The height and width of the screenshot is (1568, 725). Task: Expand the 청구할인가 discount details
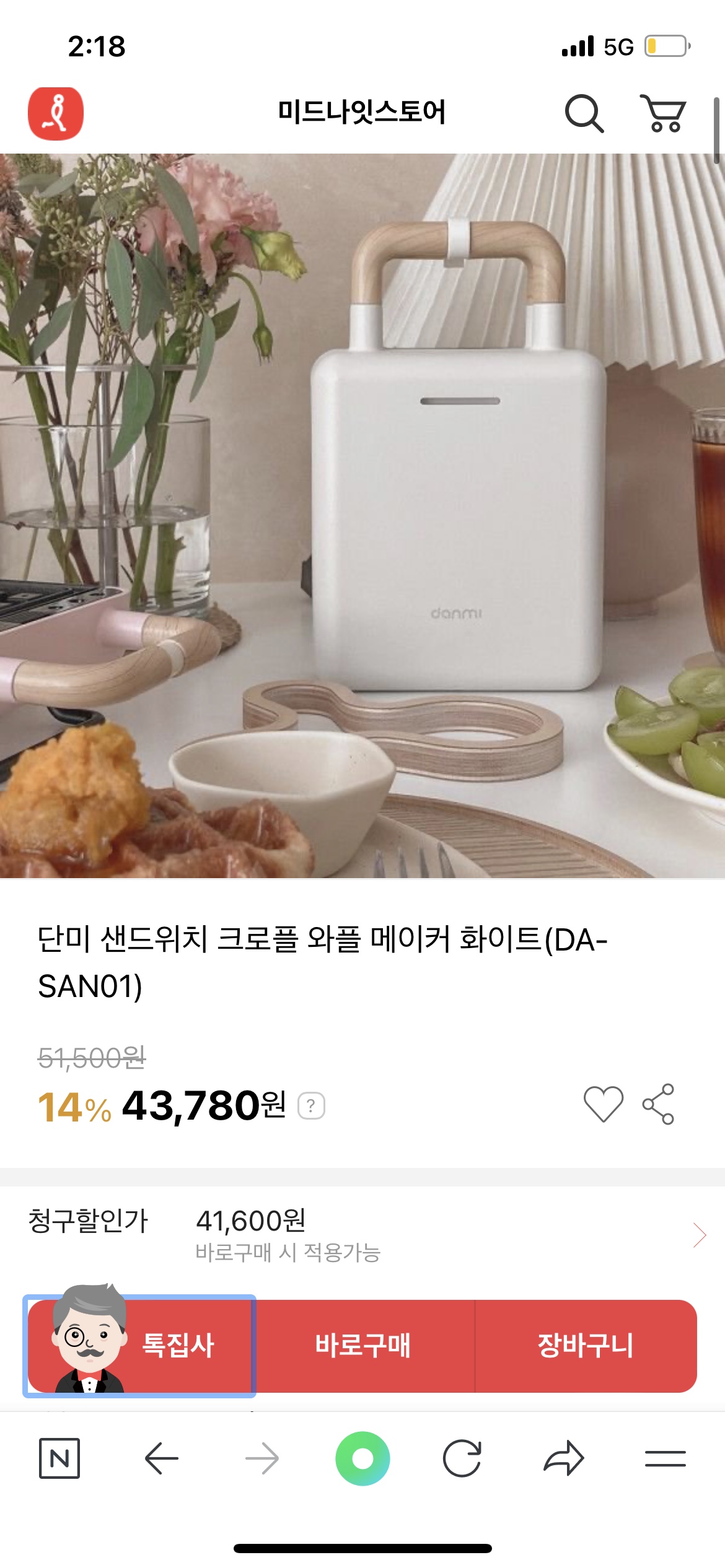click(x=699, y=1235)
